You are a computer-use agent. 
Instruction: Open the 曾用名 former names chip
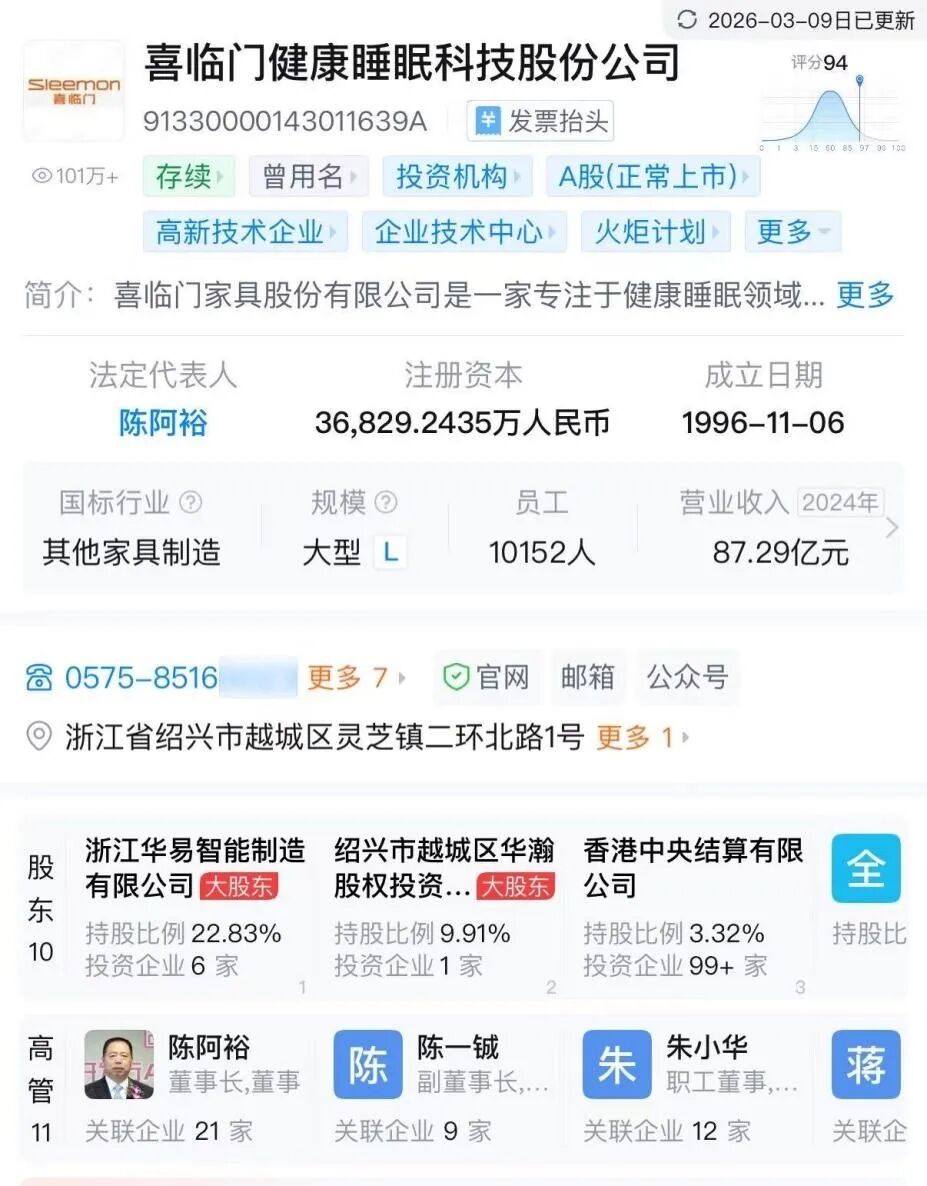coord(308,177)
